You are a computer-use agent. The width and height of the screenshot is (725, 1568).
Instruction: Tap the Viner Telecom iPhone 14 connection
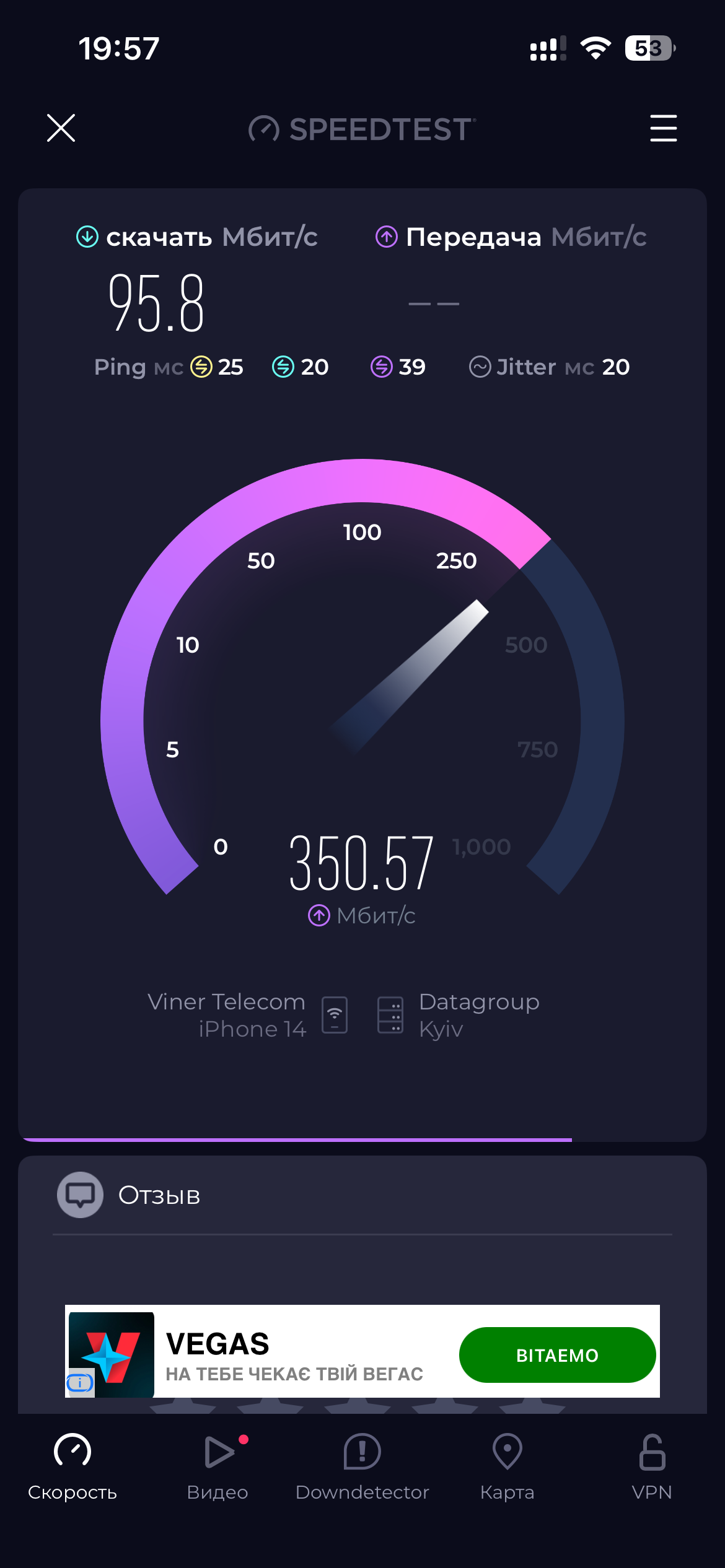(248, 1015)
